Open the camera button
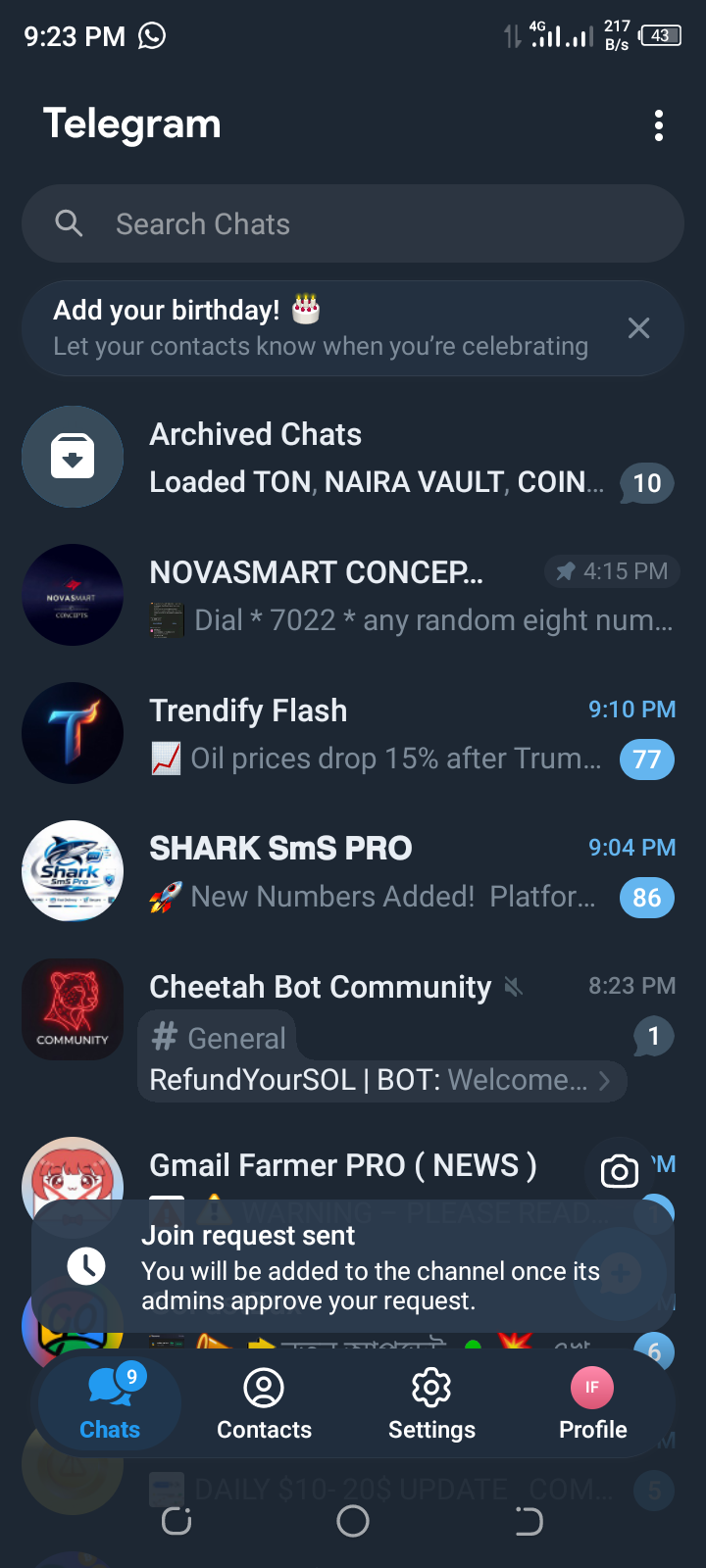This screenshot has width=706, height=1568. (619, 1171)
